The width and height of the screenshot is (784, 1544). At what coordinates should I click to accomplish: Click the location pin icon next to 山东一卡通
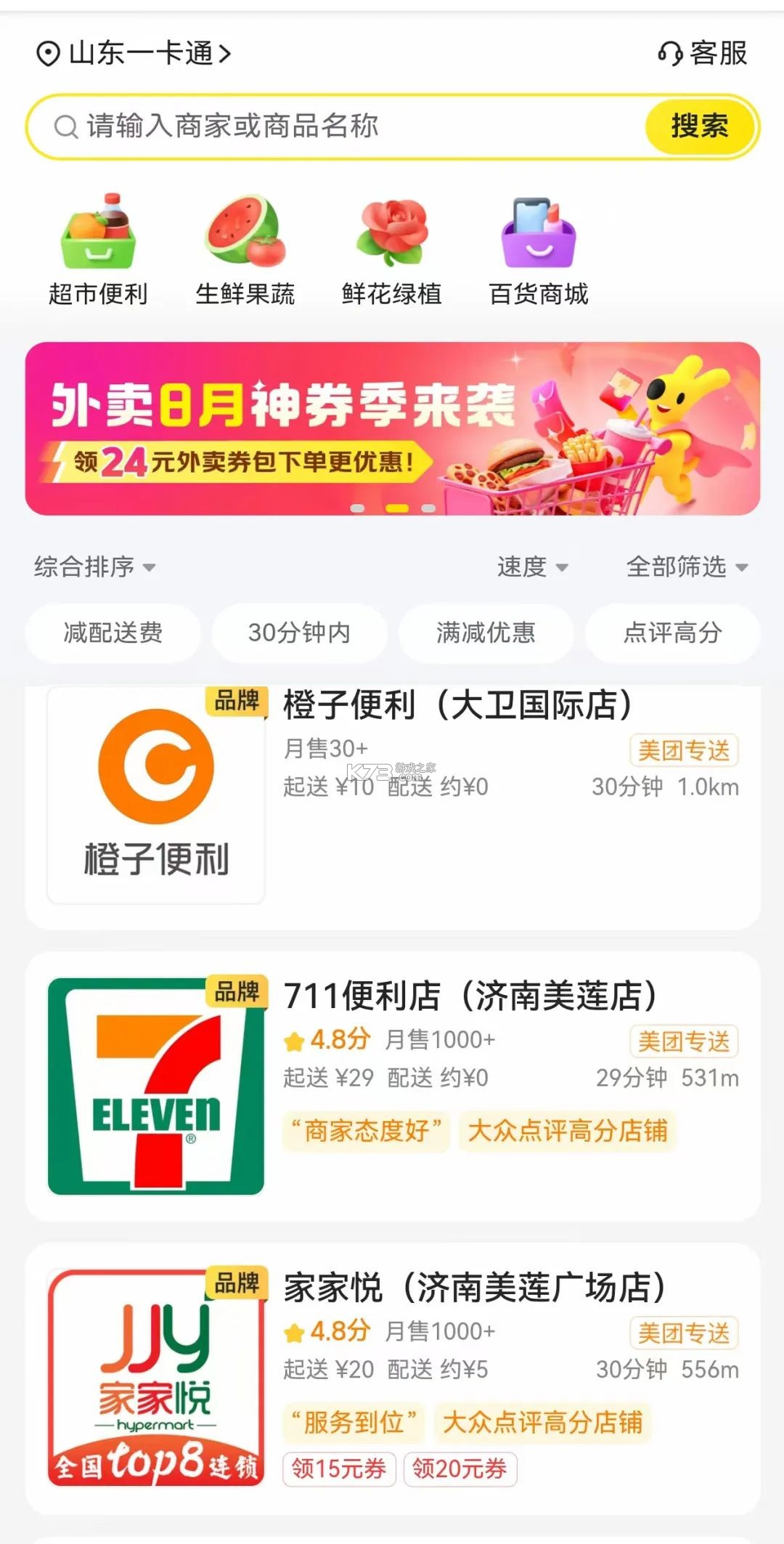[48, 53]
